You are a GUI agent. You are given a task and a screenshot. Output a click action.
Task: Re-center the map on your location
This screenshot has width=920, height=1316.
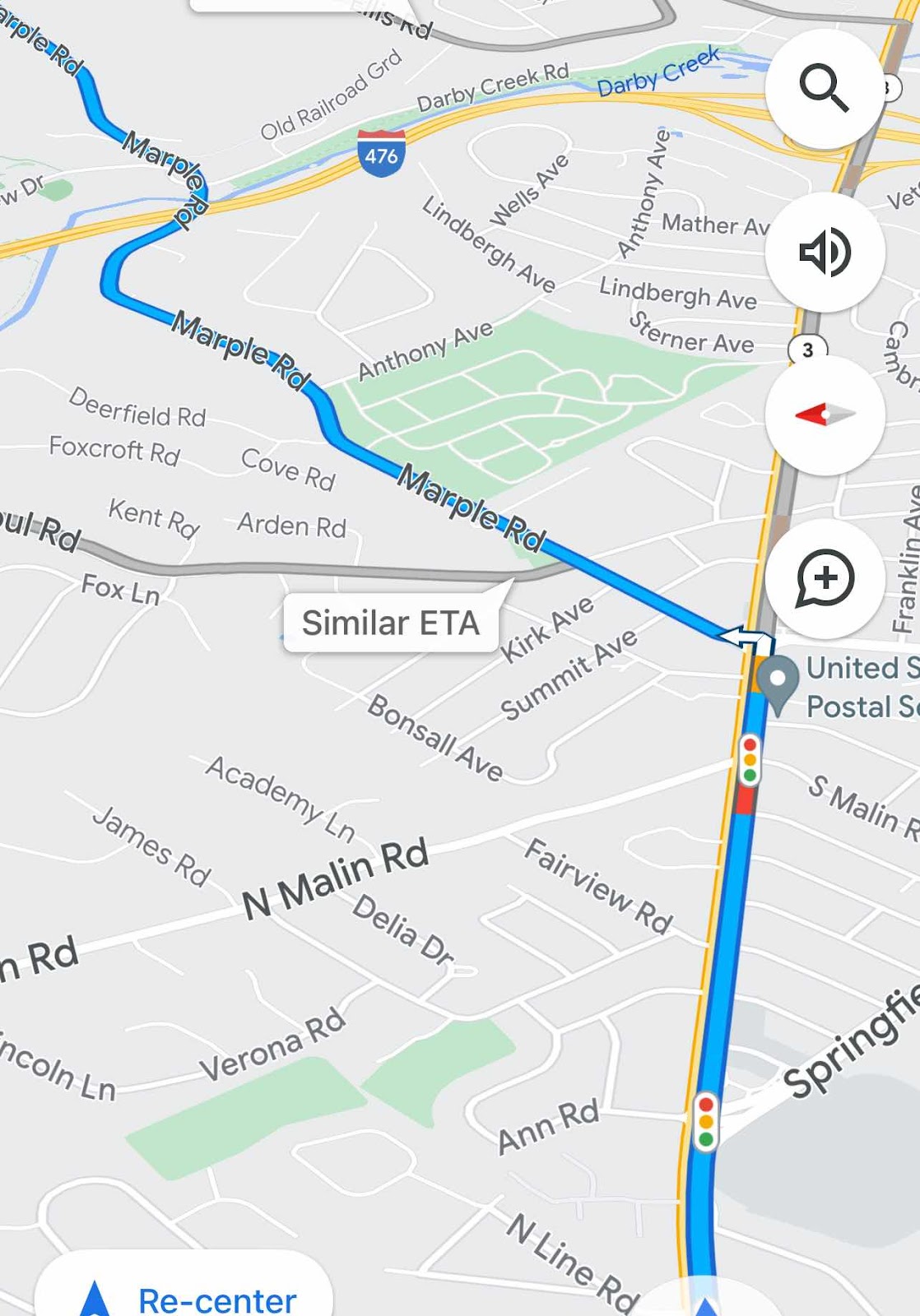(184, 1295)
